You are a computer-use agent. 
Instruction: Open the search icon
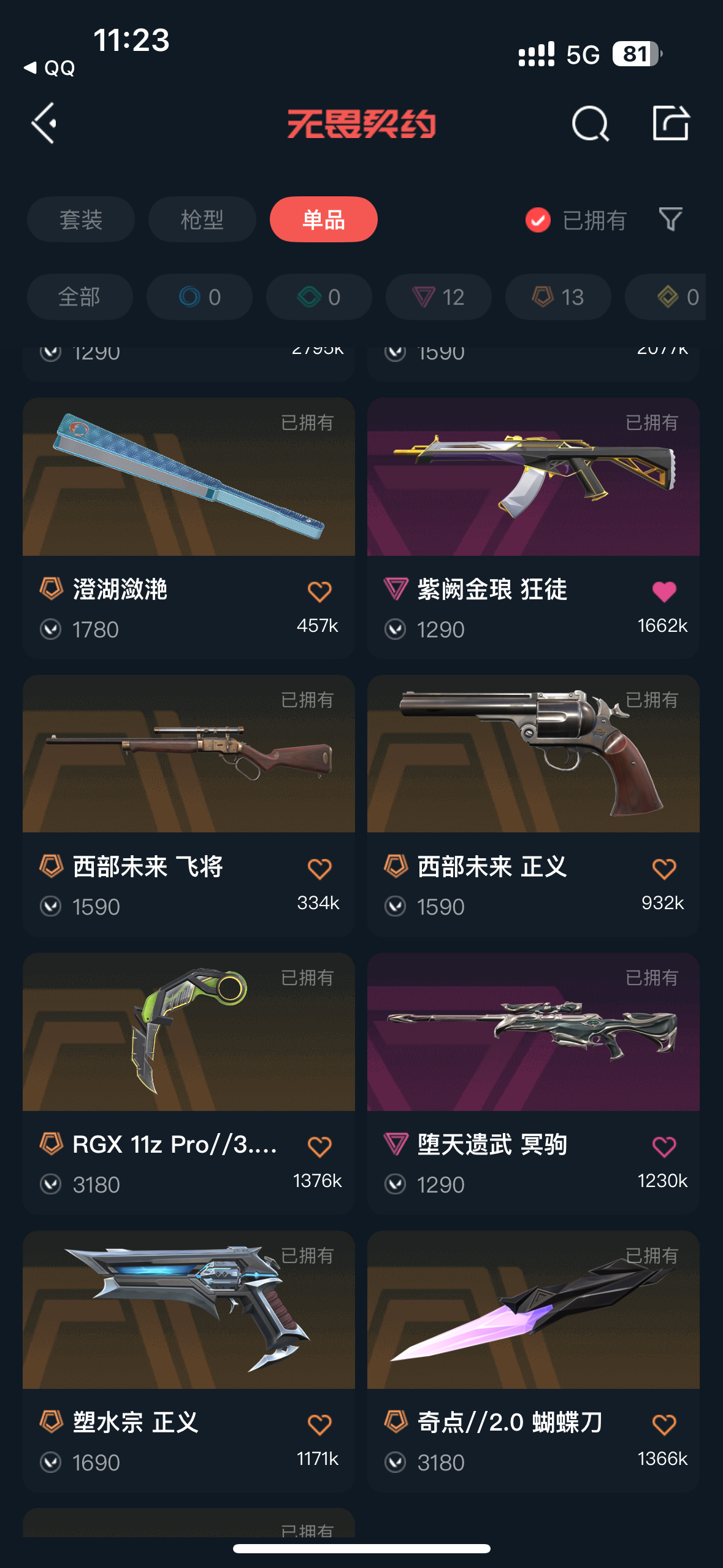click(590, 123)
